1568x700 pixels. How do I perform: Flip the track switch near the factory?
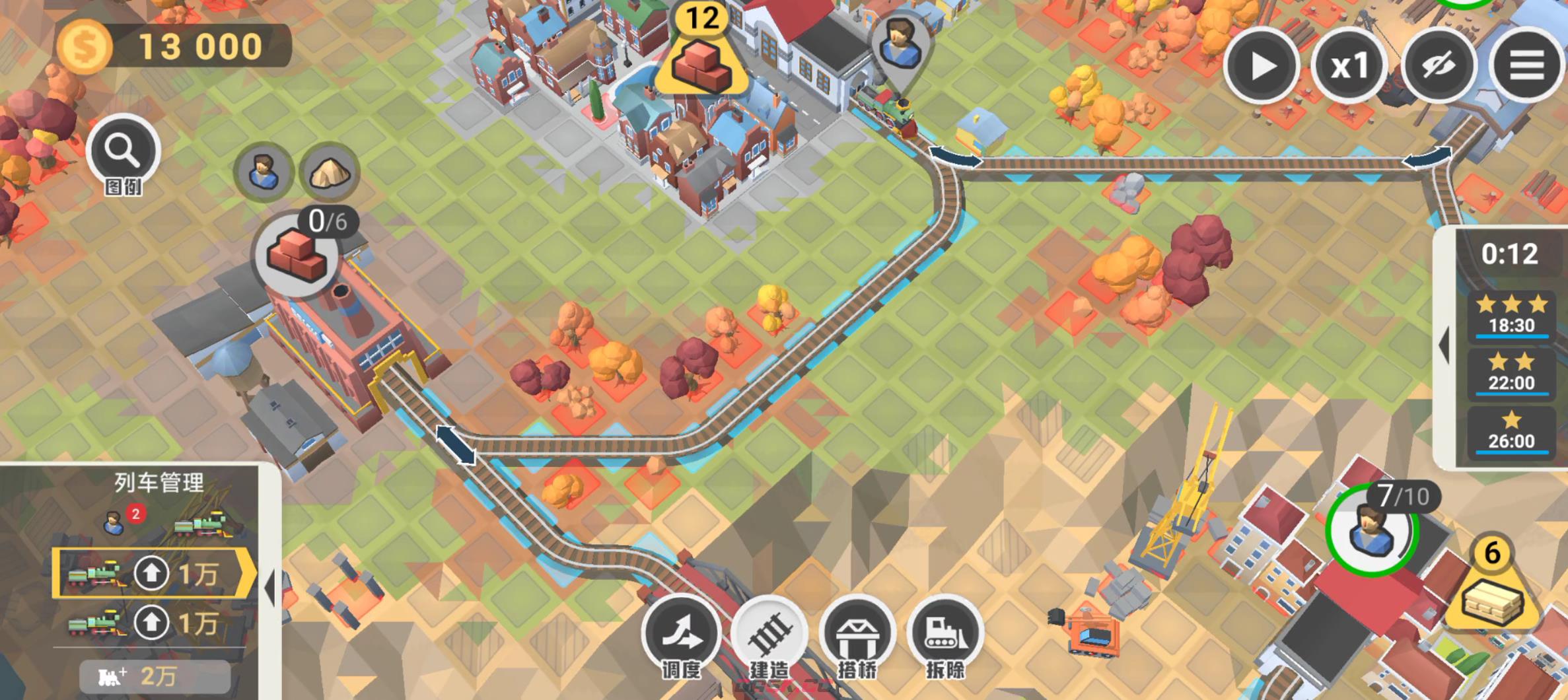[x=455, y=444]
